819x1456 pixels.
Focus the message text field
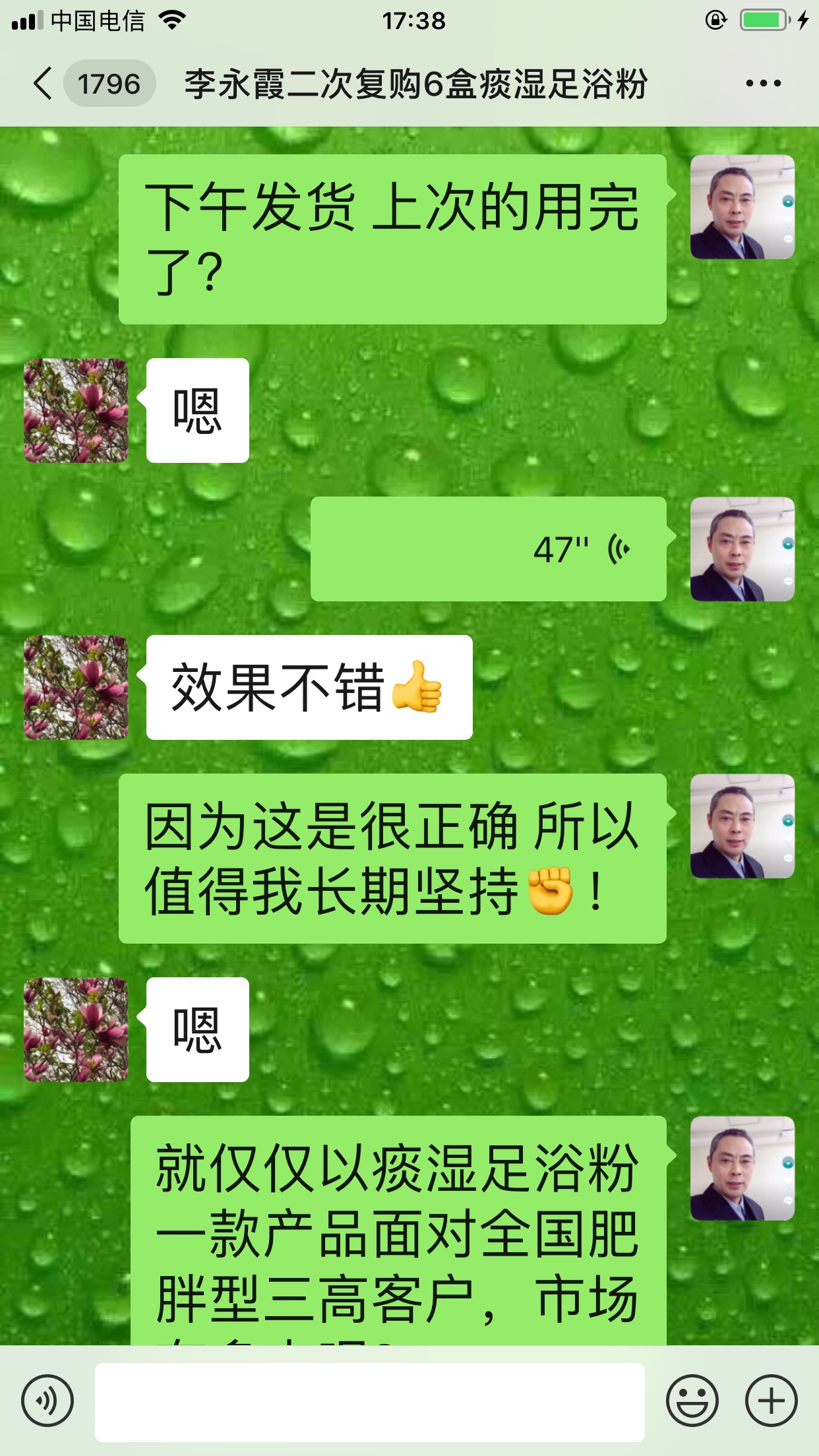[369, 1402]
